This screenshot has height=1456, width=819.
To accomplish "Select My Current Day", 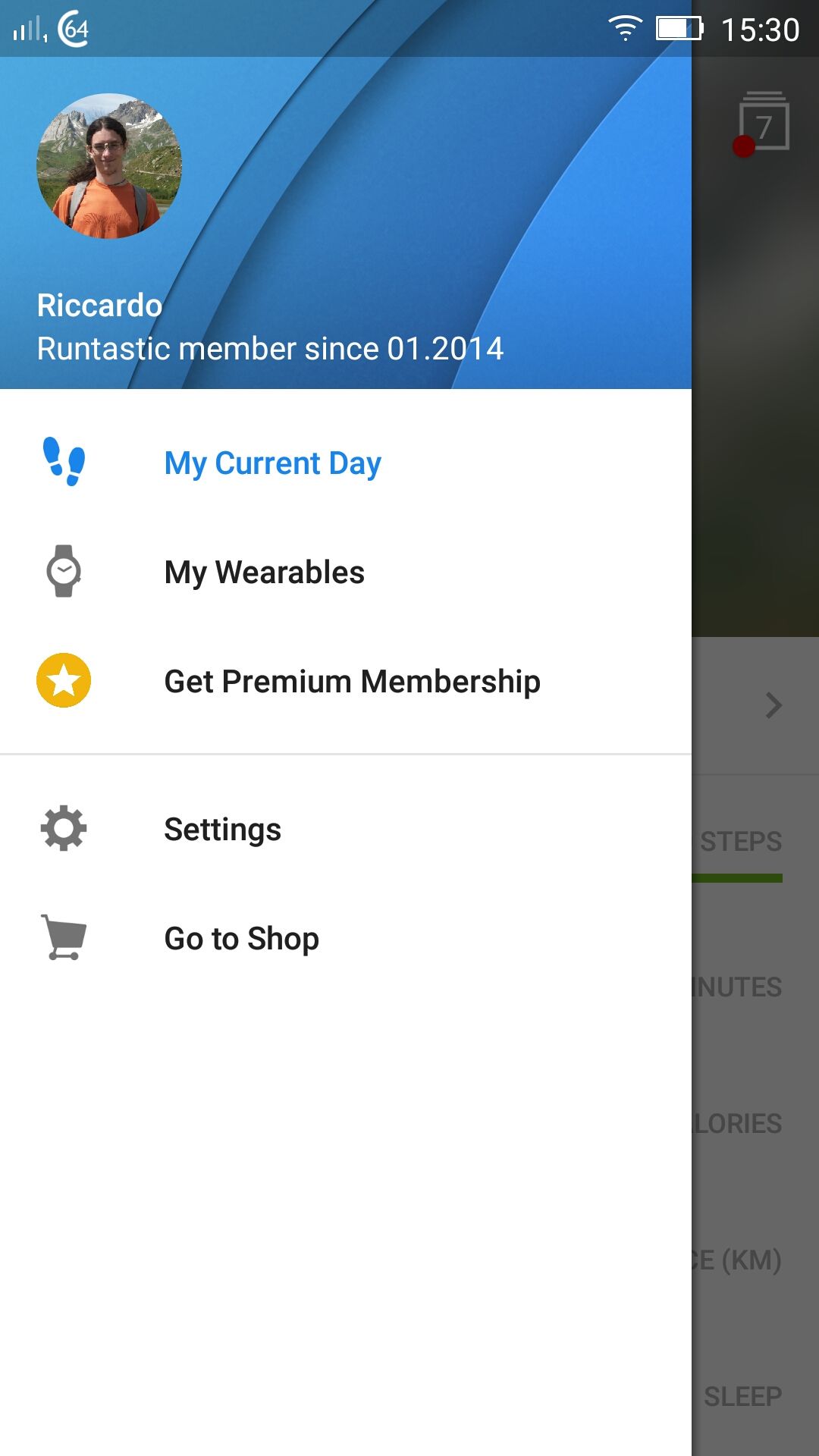I will 272,463.
